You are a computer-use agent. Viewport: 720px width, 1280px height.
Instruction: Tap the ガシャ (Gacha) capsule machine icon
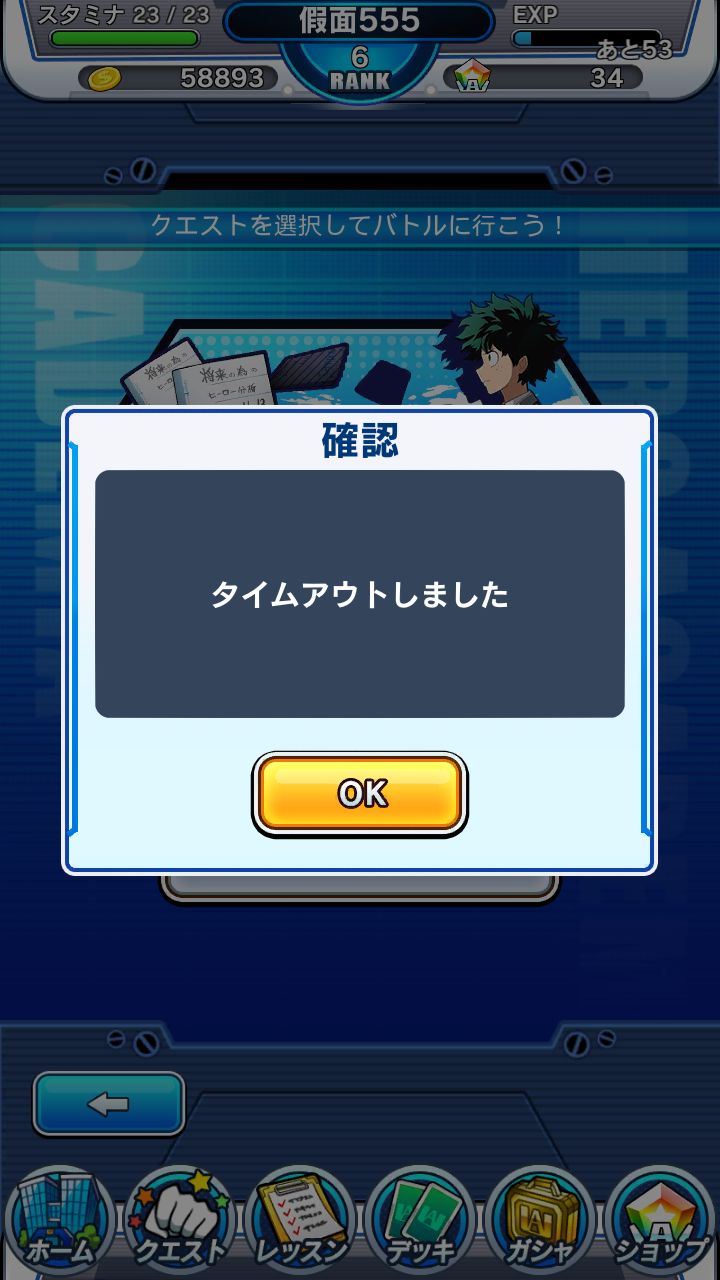click(x=539, y=1215)
